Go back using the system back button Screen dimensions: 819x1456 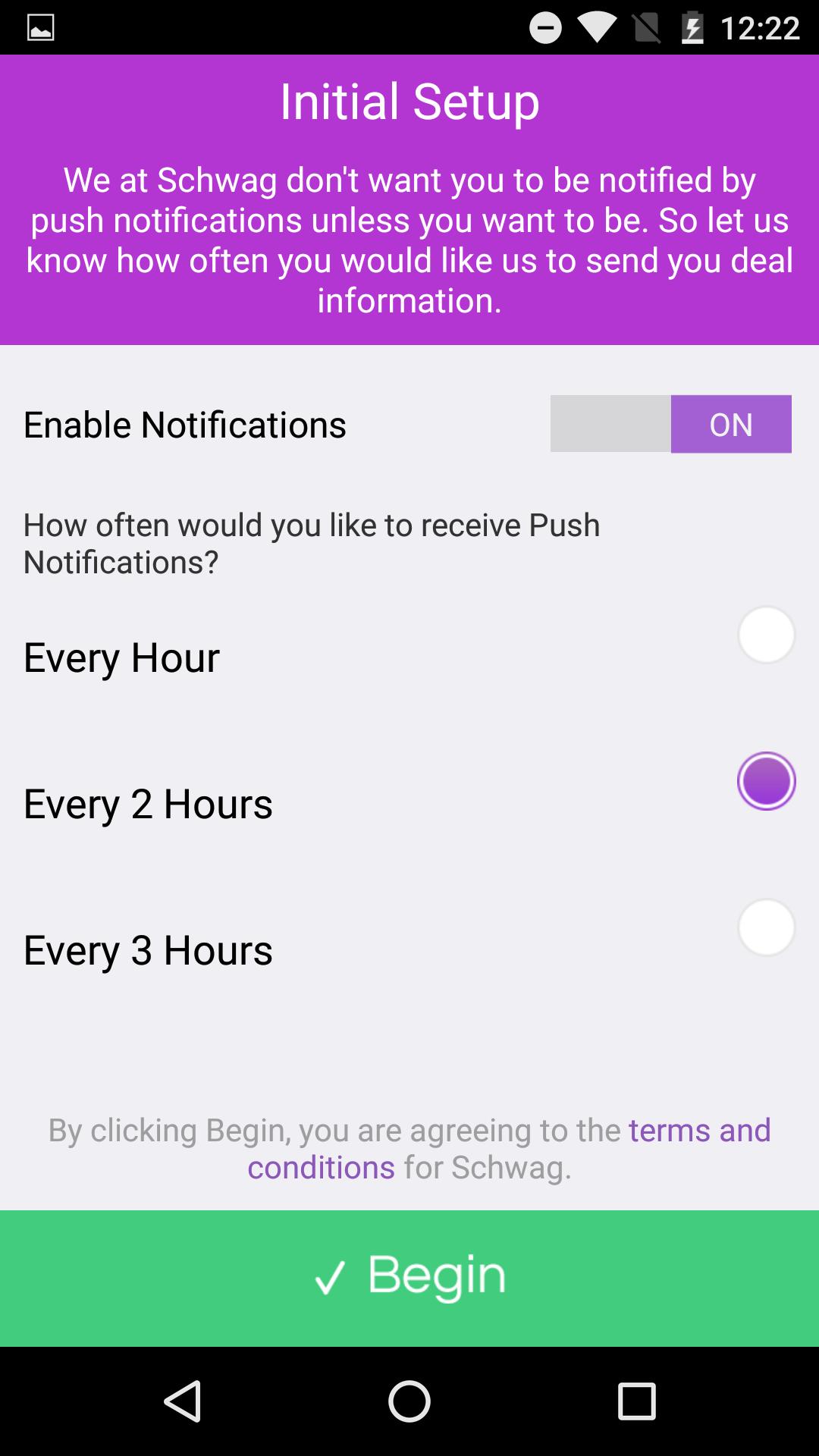click(x=183, y=1401)
